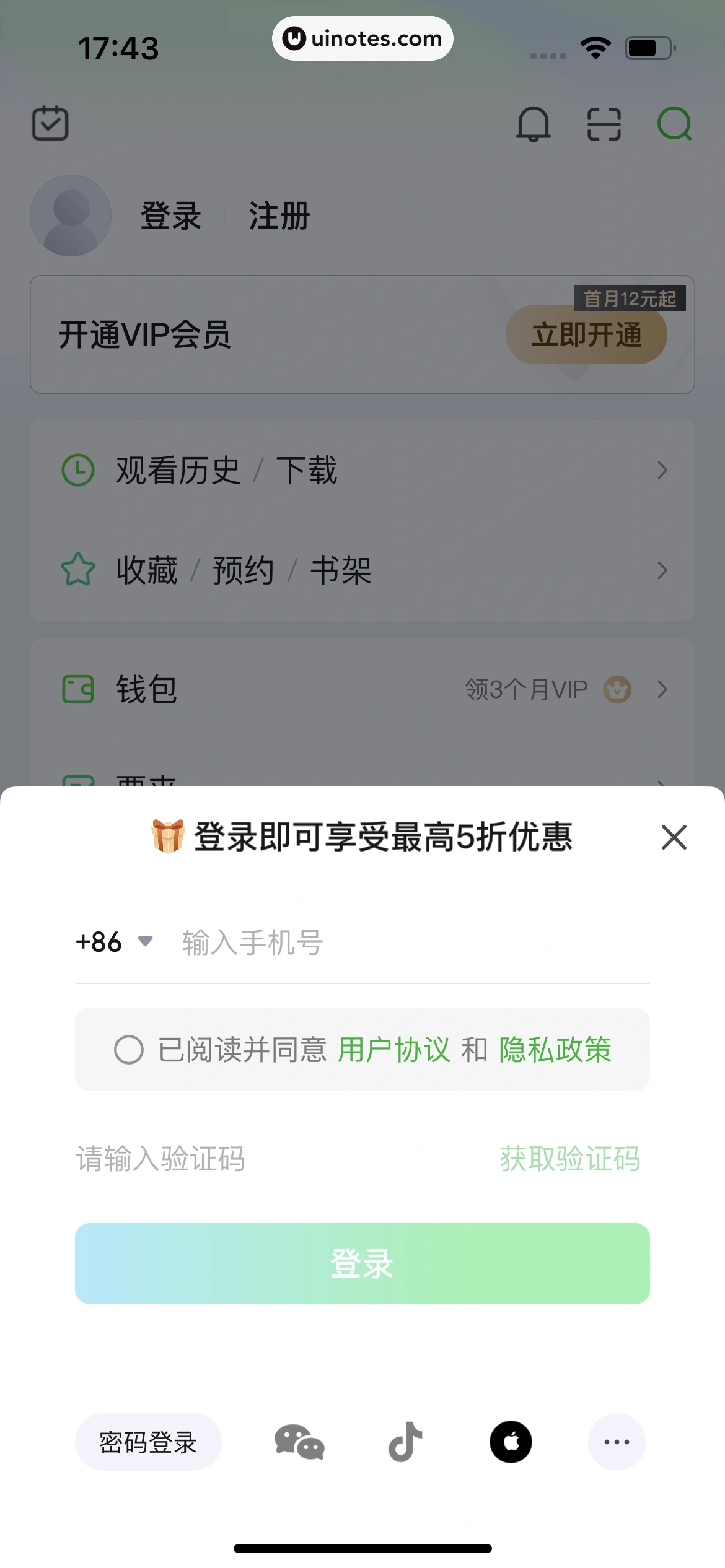Image resolution: width=725 pixels, height=1568 pixels.
Task: Open the +86 country code dropdown
Action: click(114, 942)
